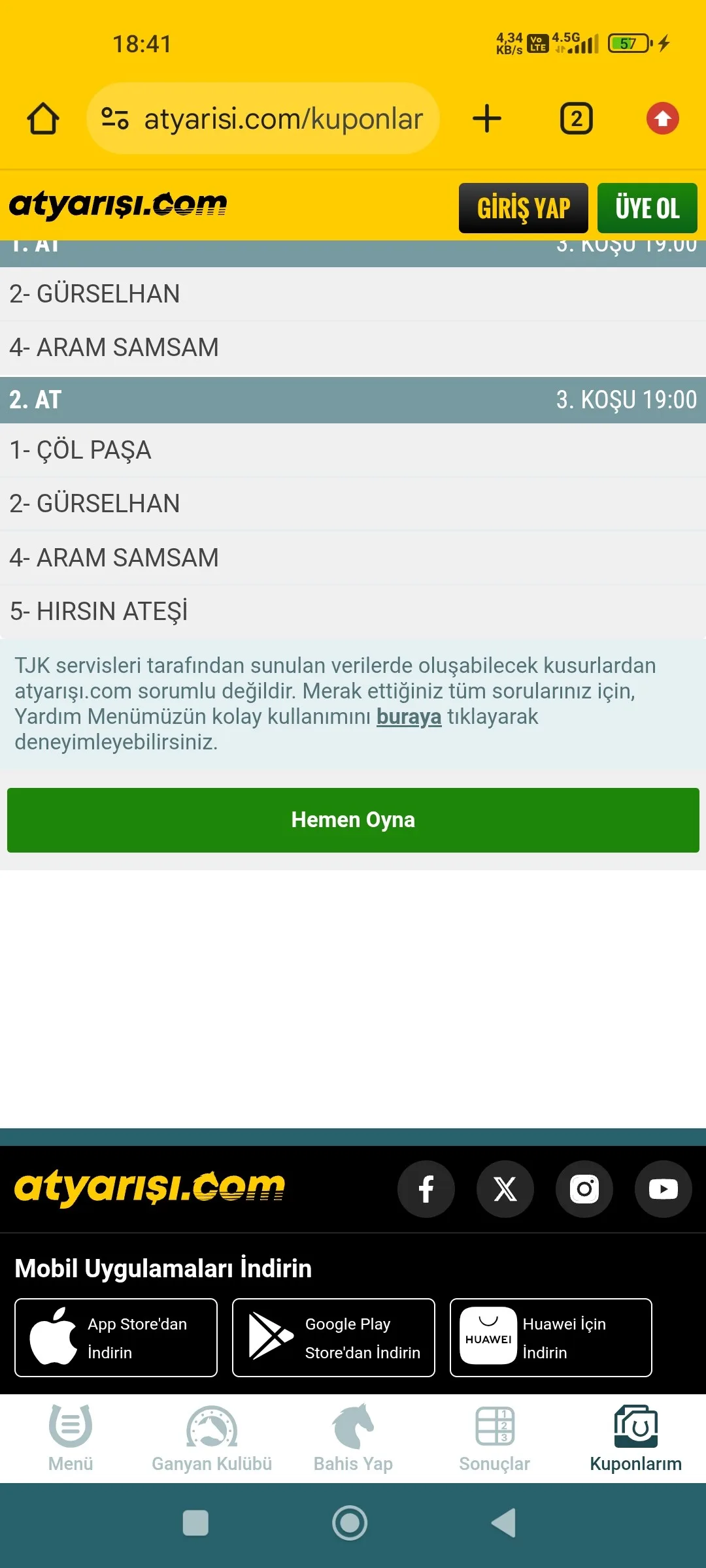Download the Huawei version of the app

click(x=550, y=1337)
